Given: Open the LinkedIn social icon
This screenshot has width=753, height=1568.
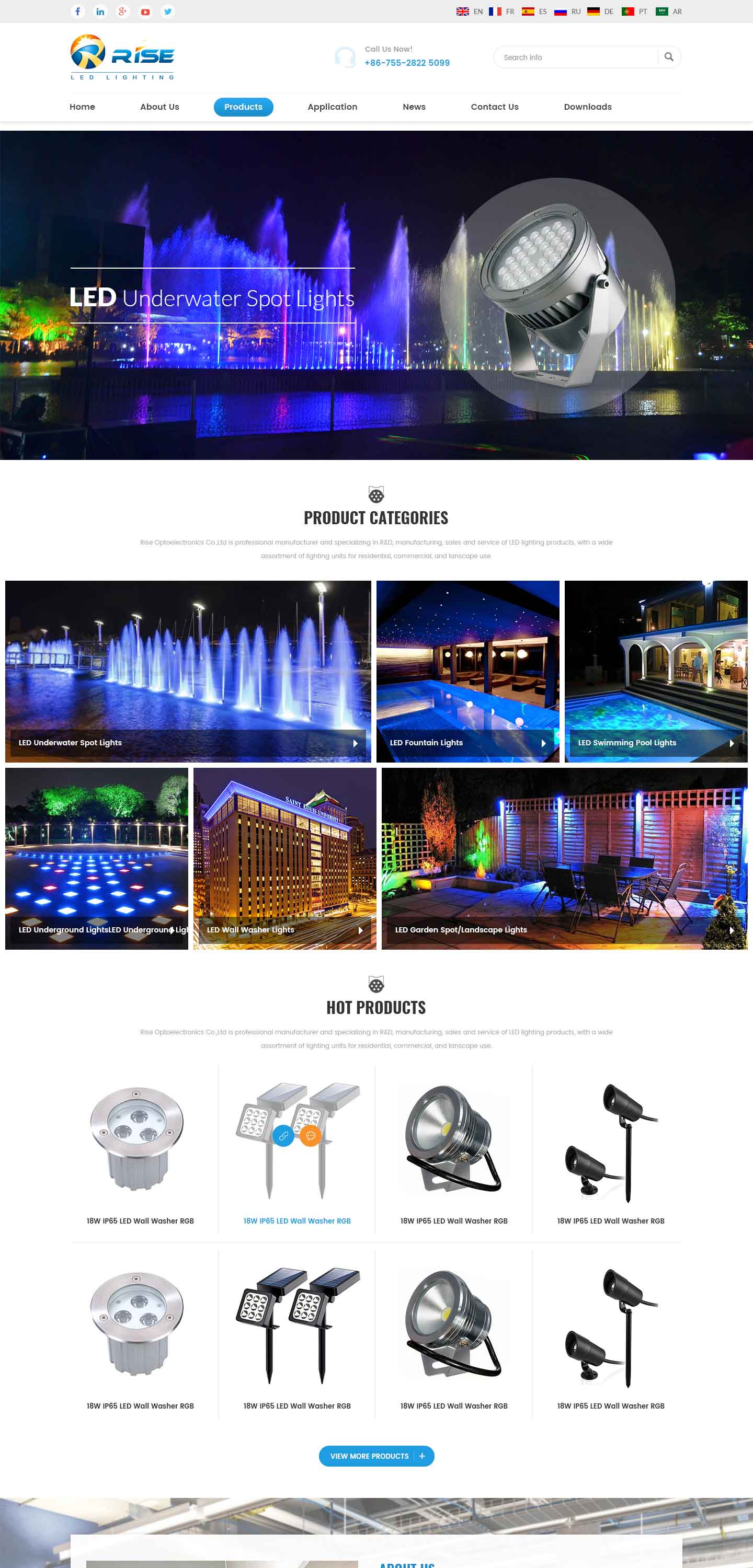Looking at the screenshot, I should coord(100,11).
